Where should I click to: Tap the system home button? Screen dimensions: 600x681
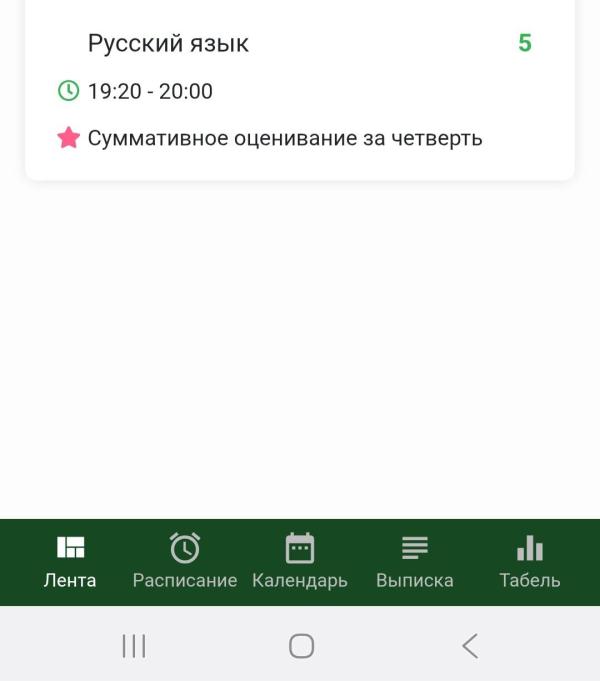click(x=301, y=646)
